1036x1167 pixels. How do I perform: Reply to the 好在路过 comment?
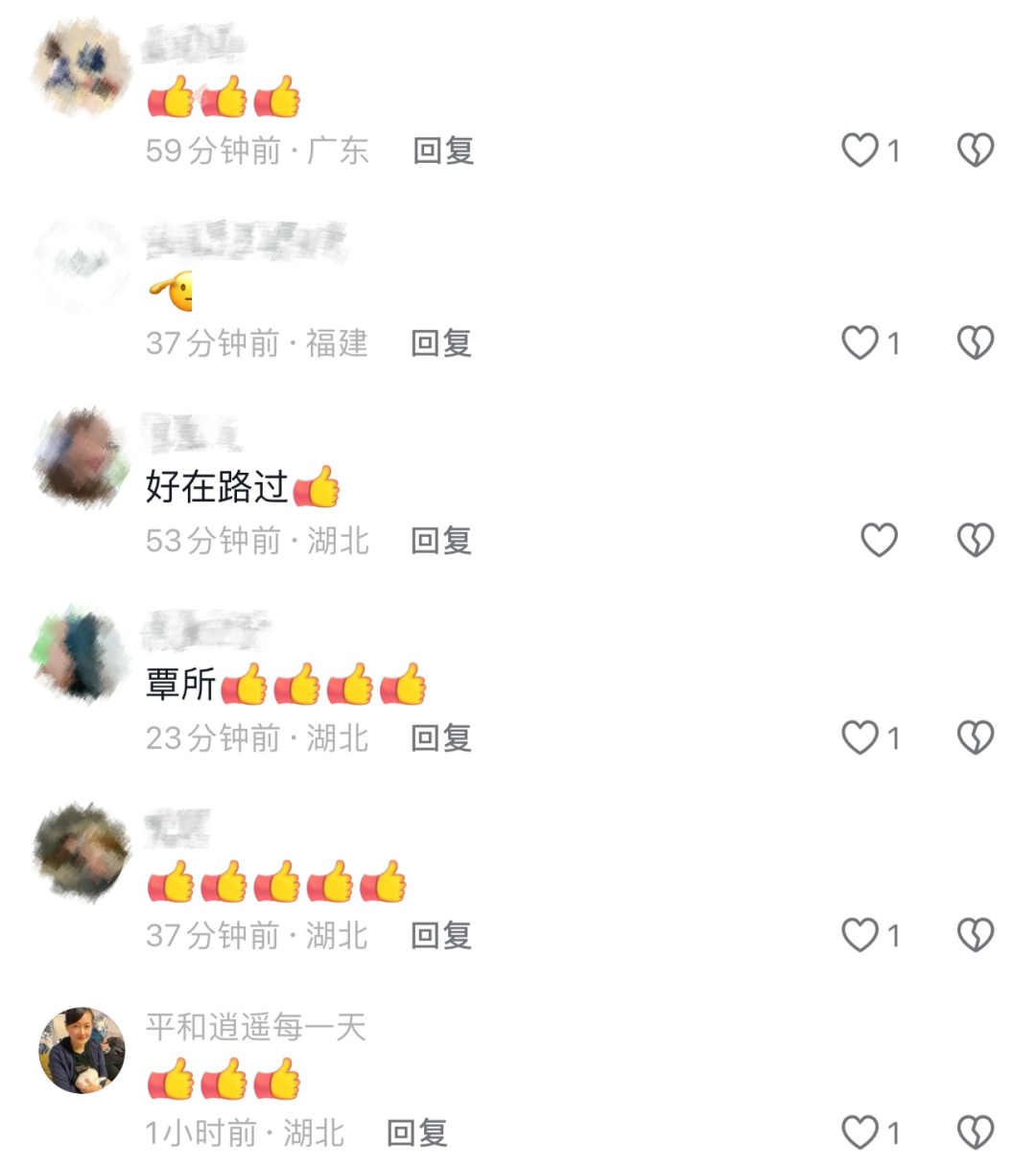tap(441, 541)
